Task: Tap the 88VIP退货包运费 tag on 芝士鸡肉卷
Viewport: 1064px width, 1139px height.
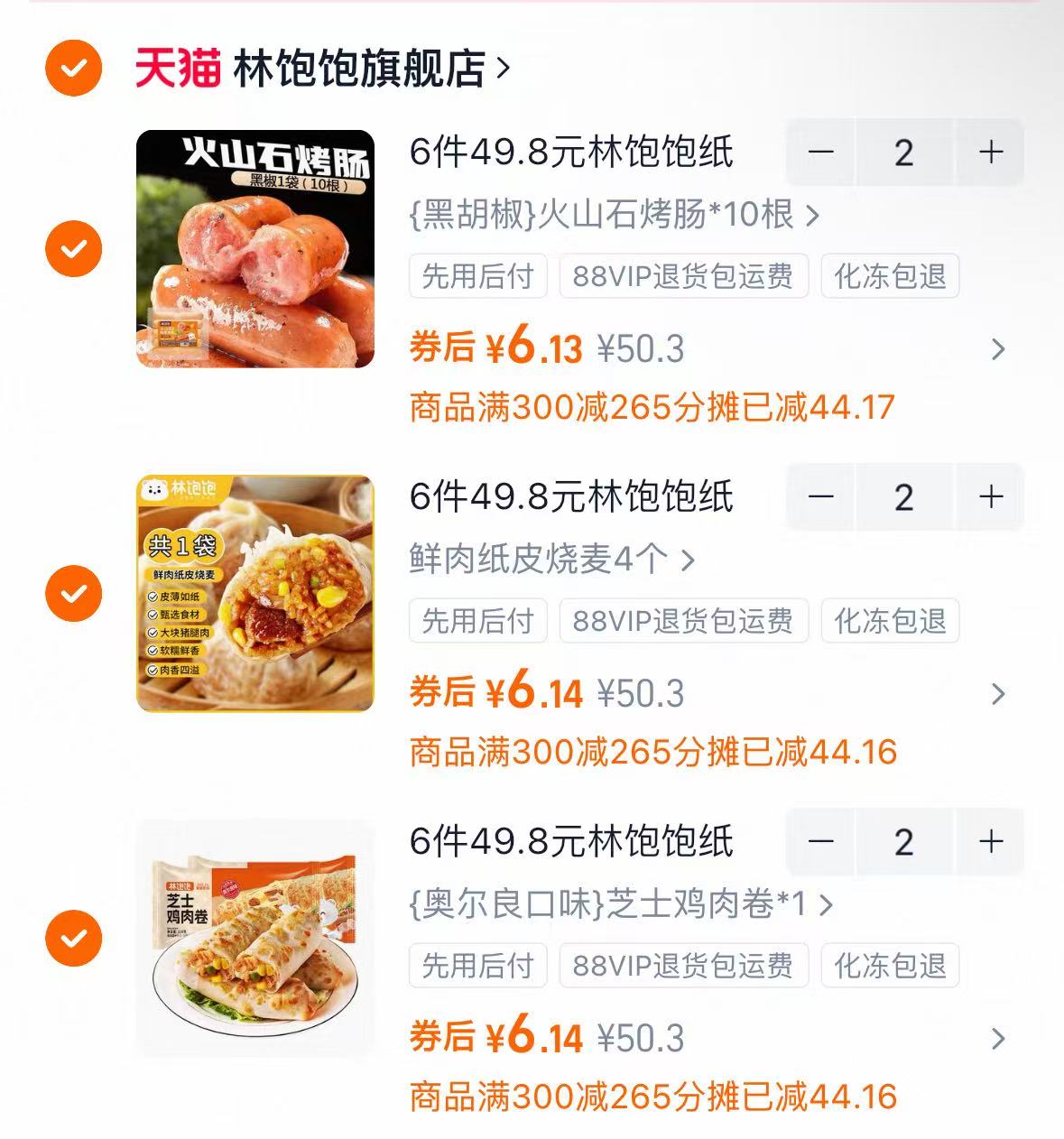Action: (683, 967)
